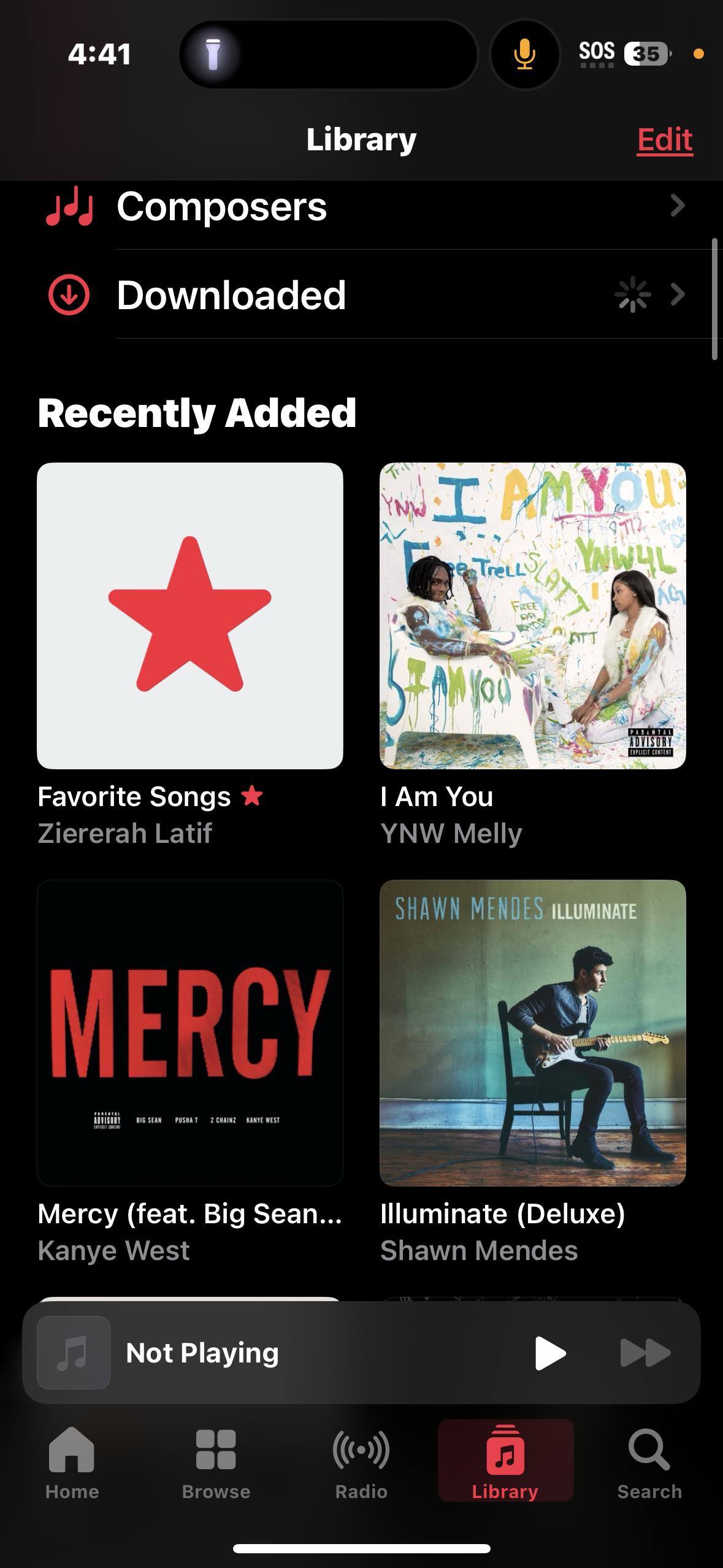The height and width of the screenshot is (1568, 723).
Task: Switch to the Radio tab
Action: (x=361, y=1463)
